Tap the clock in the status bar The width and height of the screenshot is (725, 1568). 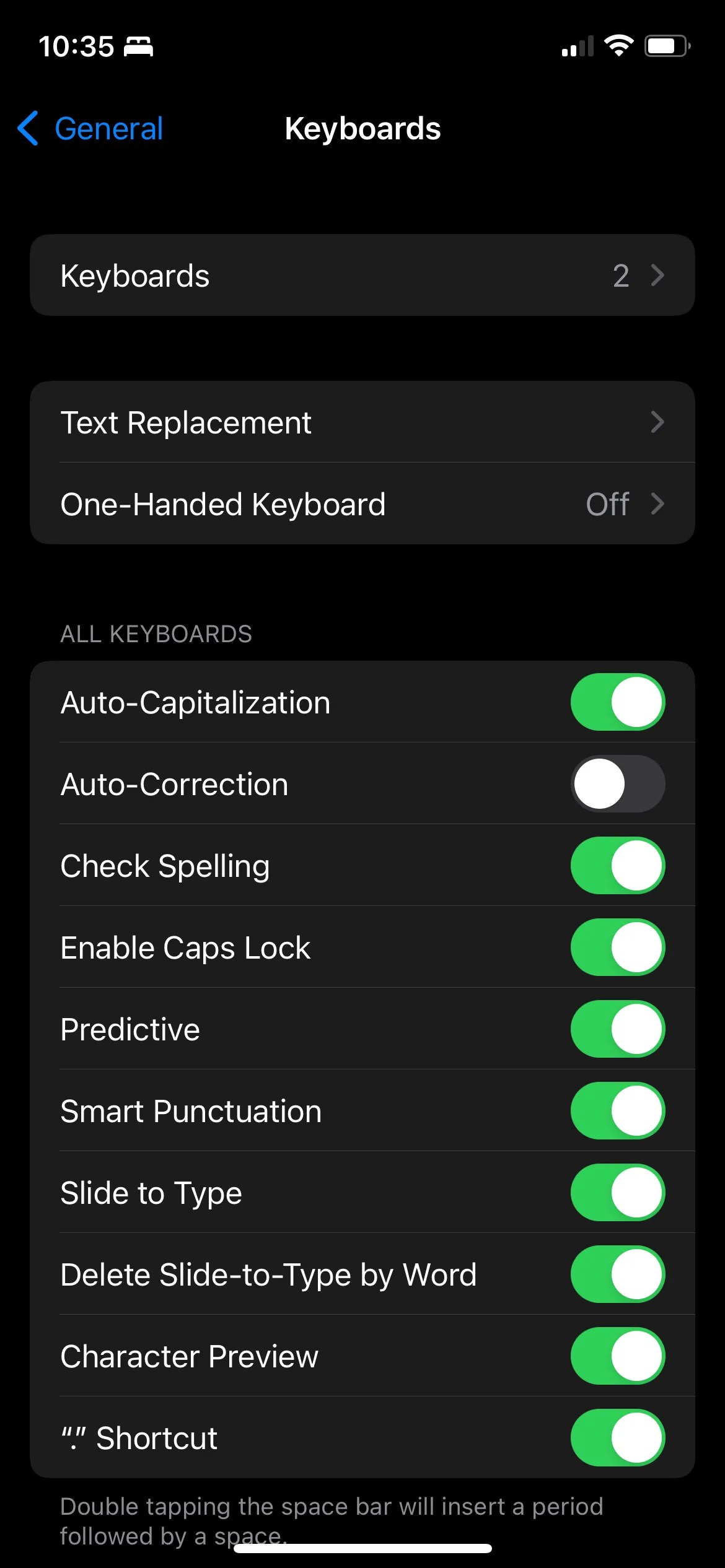76,45
